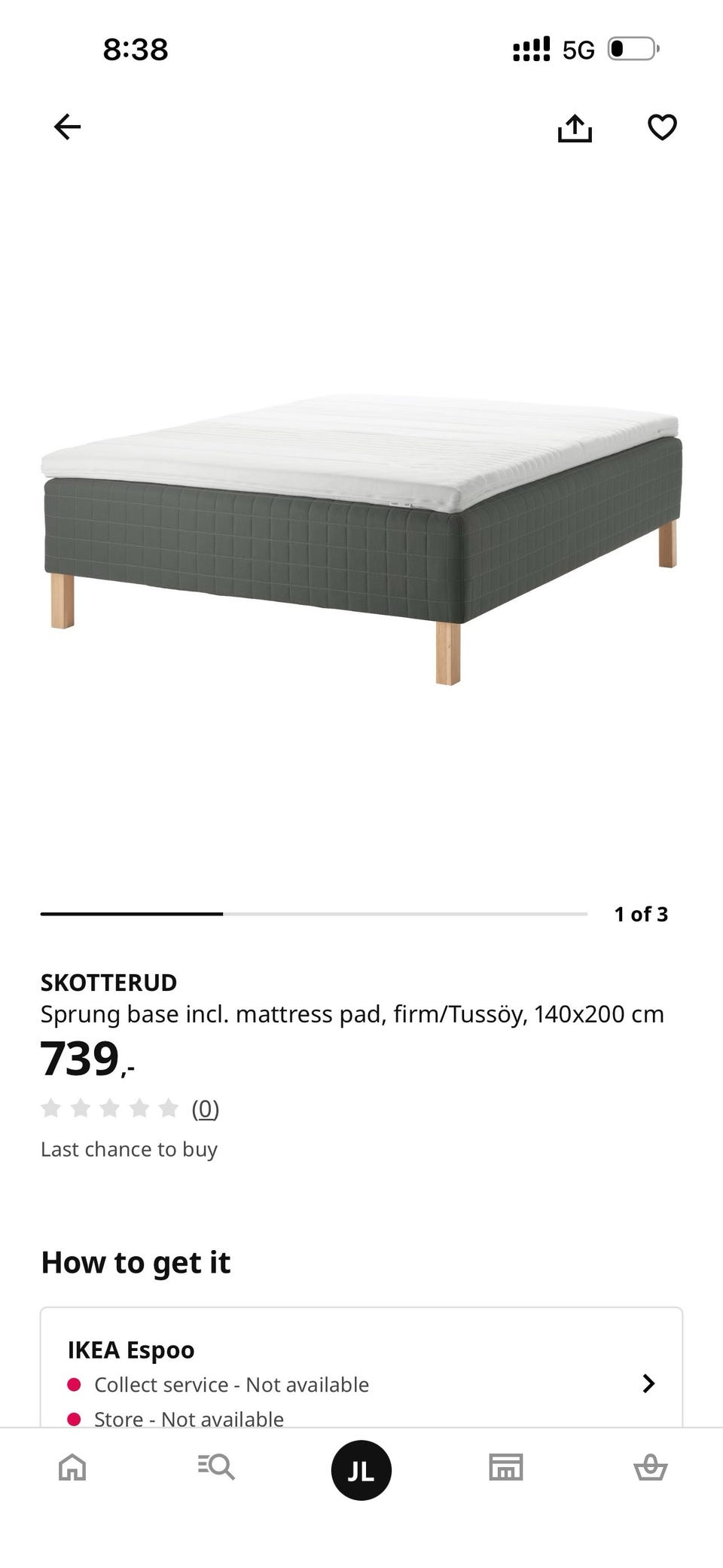Screen dimensions: 723x1568
Task: Open the reviews count link (0)
Action: click(x=205, y=1108)
